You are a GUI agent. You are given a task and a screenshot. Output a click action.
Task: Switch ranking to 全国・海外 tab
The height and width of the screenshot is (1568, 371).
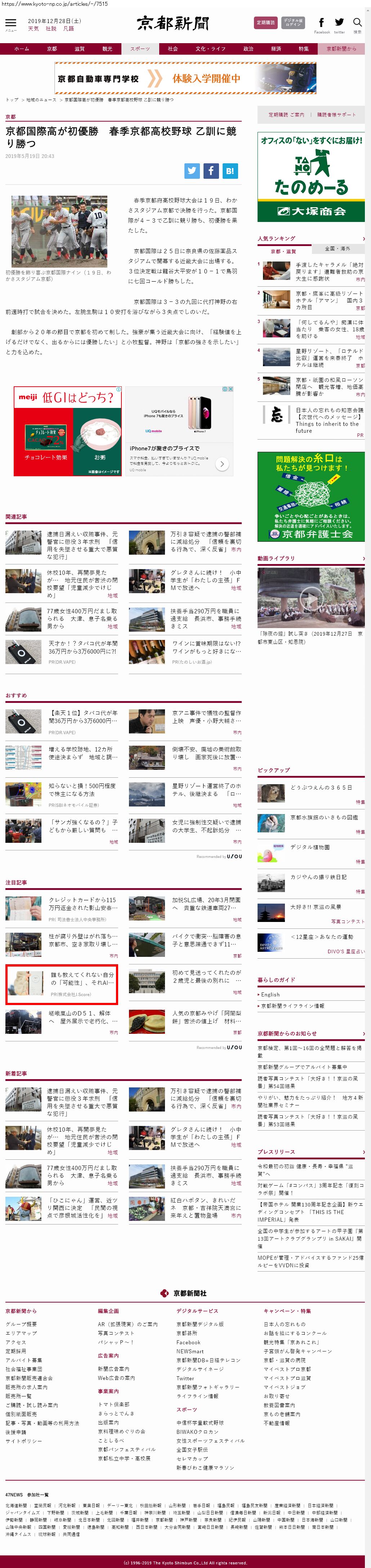338,248
